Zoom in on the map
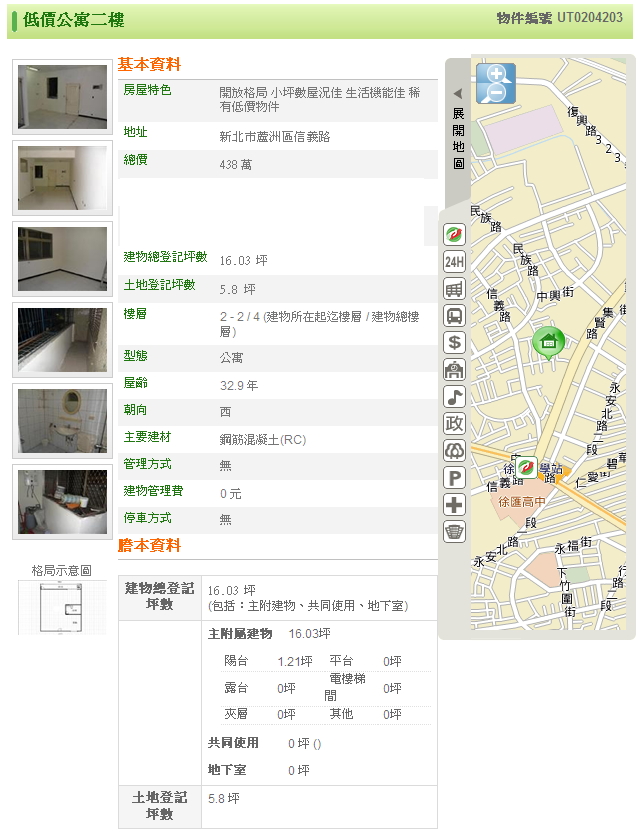 (x=496, y=74)
